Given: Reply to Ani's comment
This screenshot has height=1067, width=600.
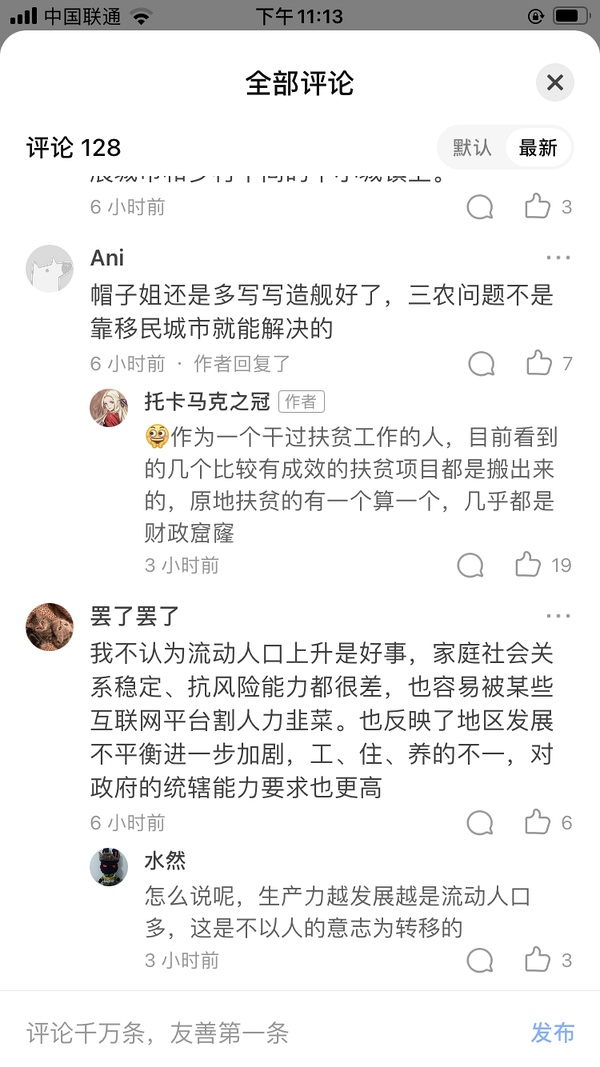Looking at the screenshot, I should (481, 363).
